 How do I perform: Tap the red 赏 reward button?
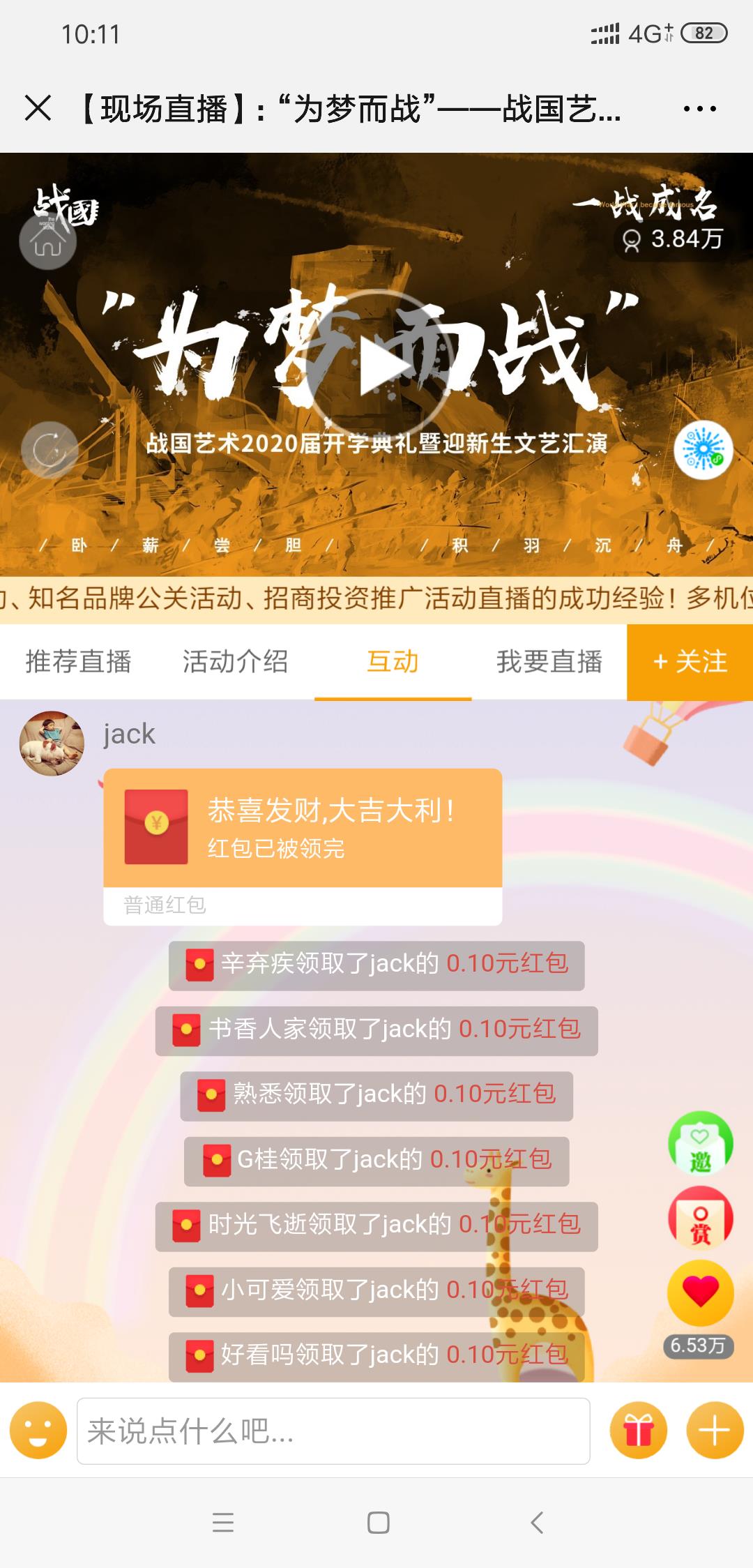coord(700,1219)
